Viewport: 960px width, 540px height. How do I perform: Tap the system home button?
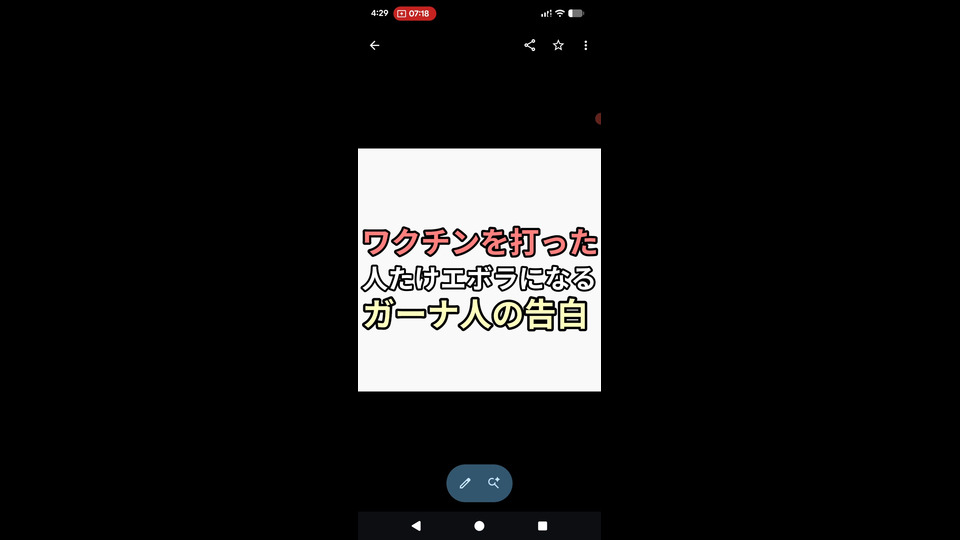pos(479,526)
